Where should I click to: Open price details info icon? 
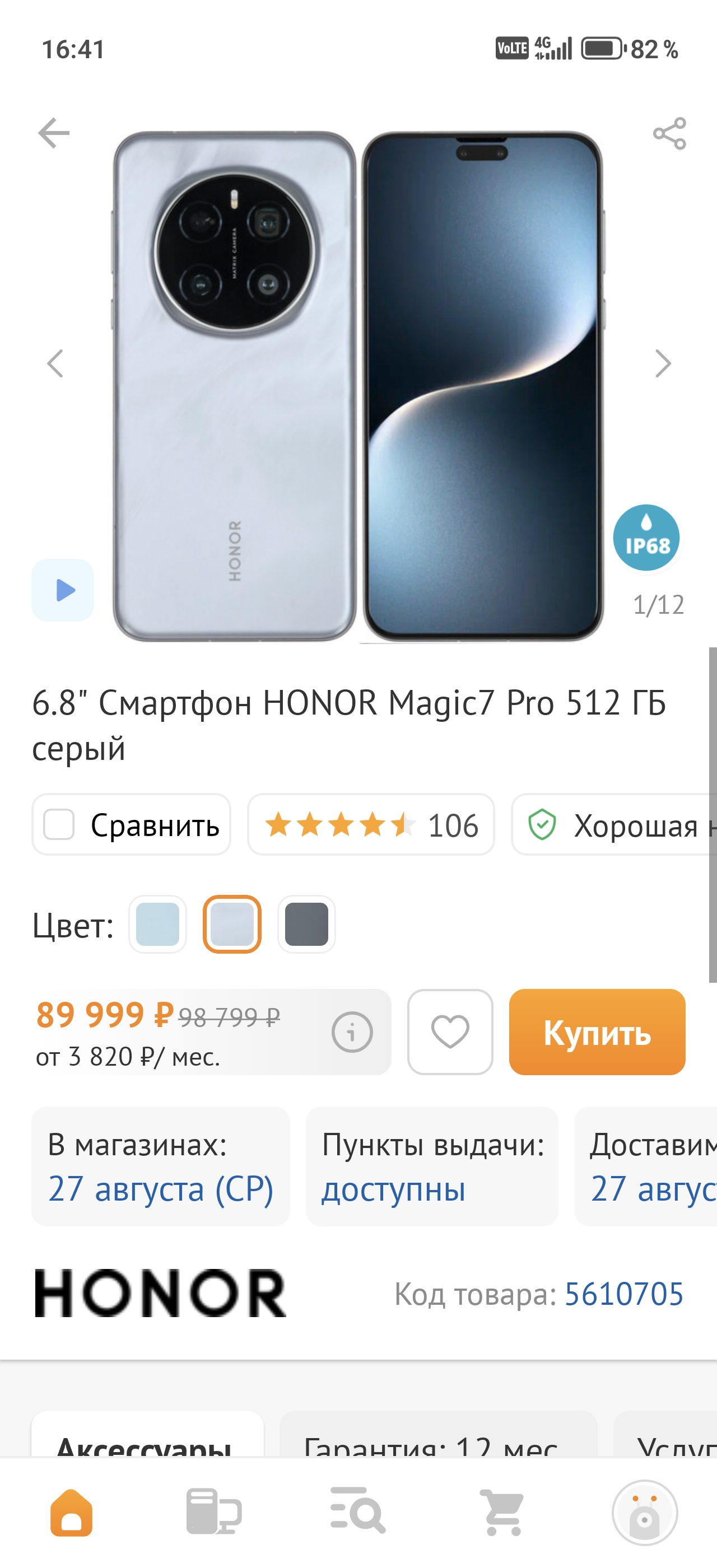(352, 1032)
